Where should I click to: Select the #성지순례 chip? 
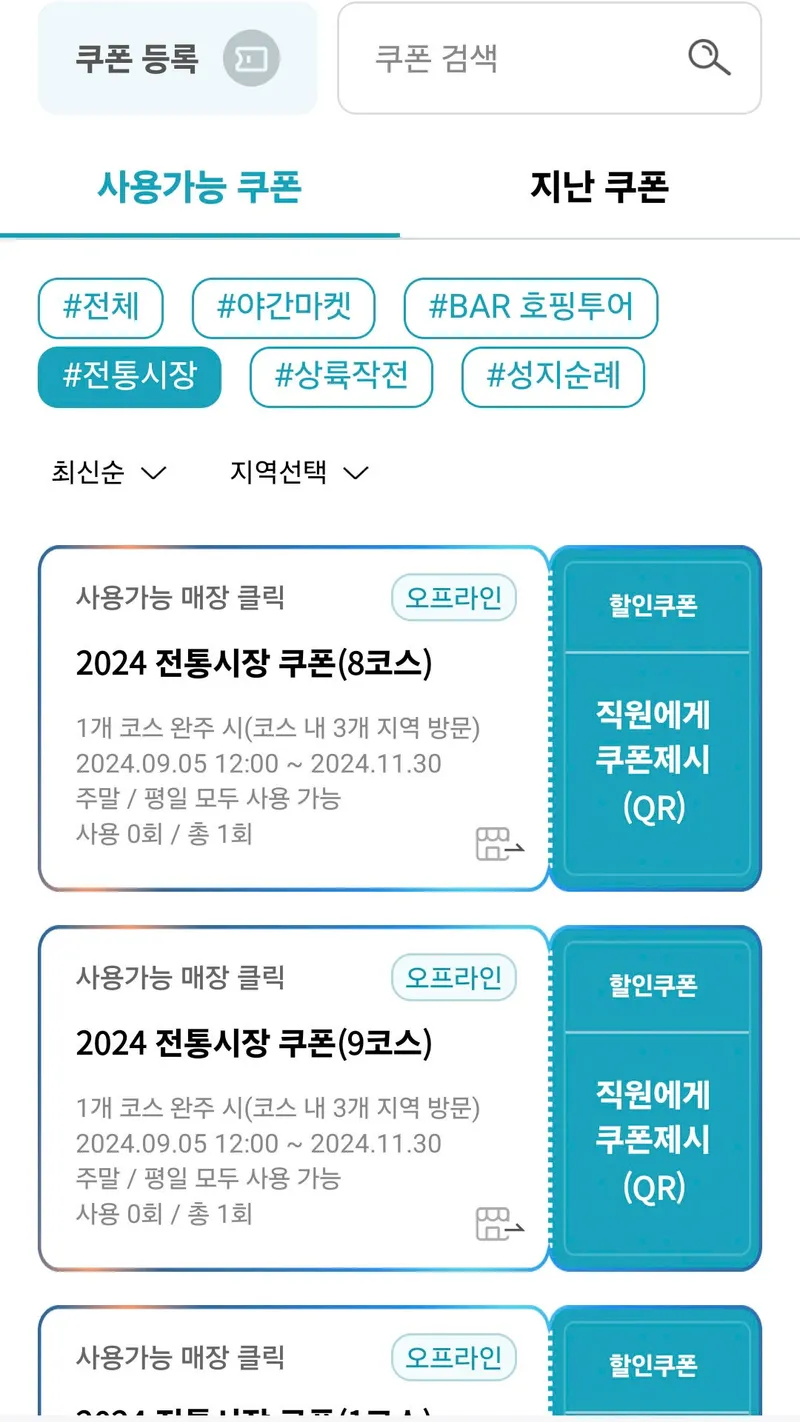coord(553,377)
